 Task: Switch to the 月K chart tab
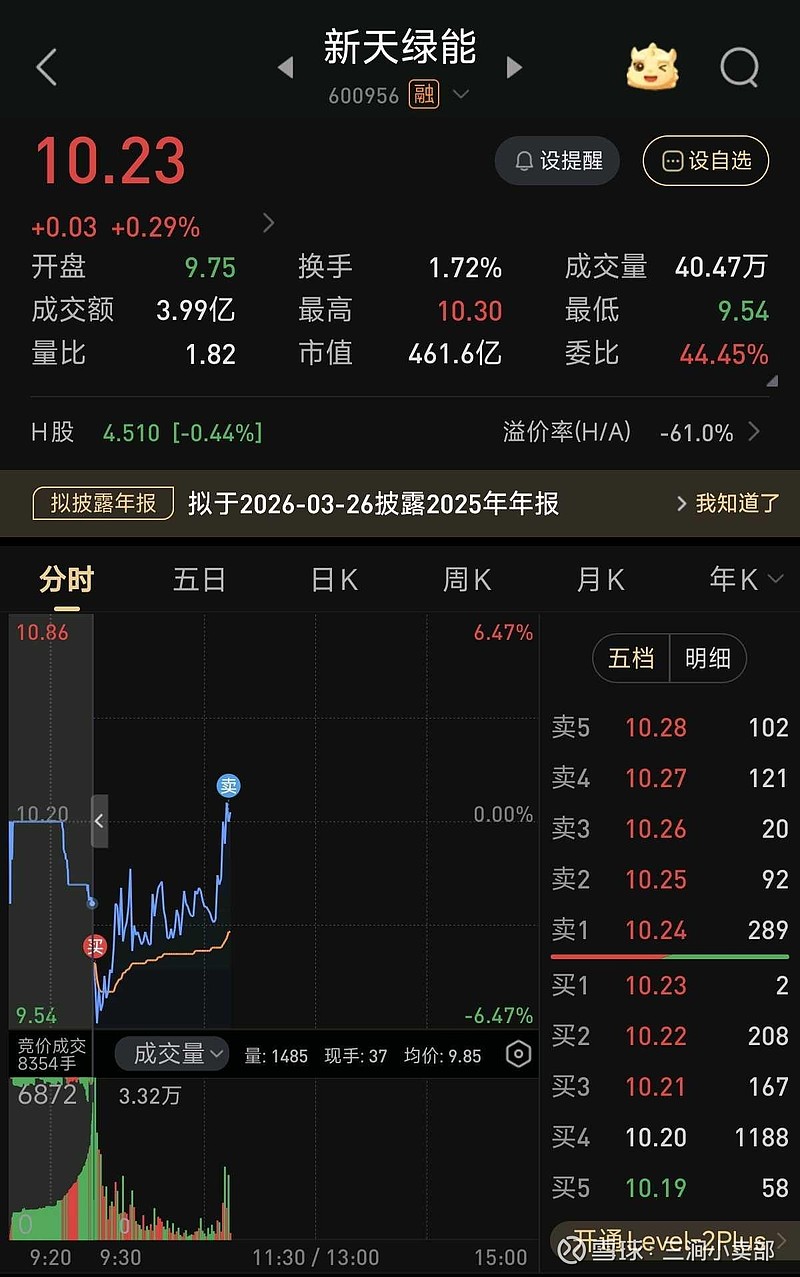tap(600, 580)
